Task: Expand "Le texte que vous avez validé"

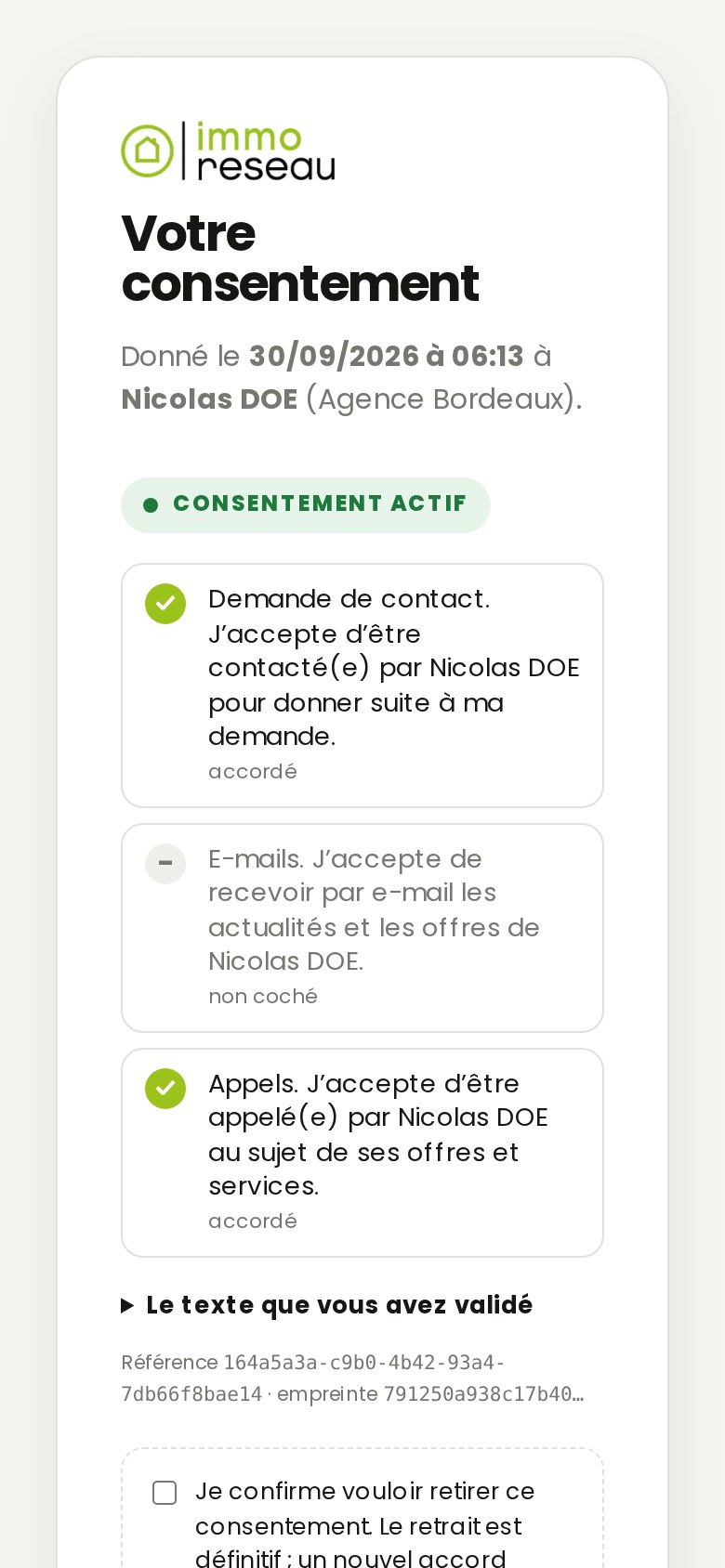Action: point(327,1305)
